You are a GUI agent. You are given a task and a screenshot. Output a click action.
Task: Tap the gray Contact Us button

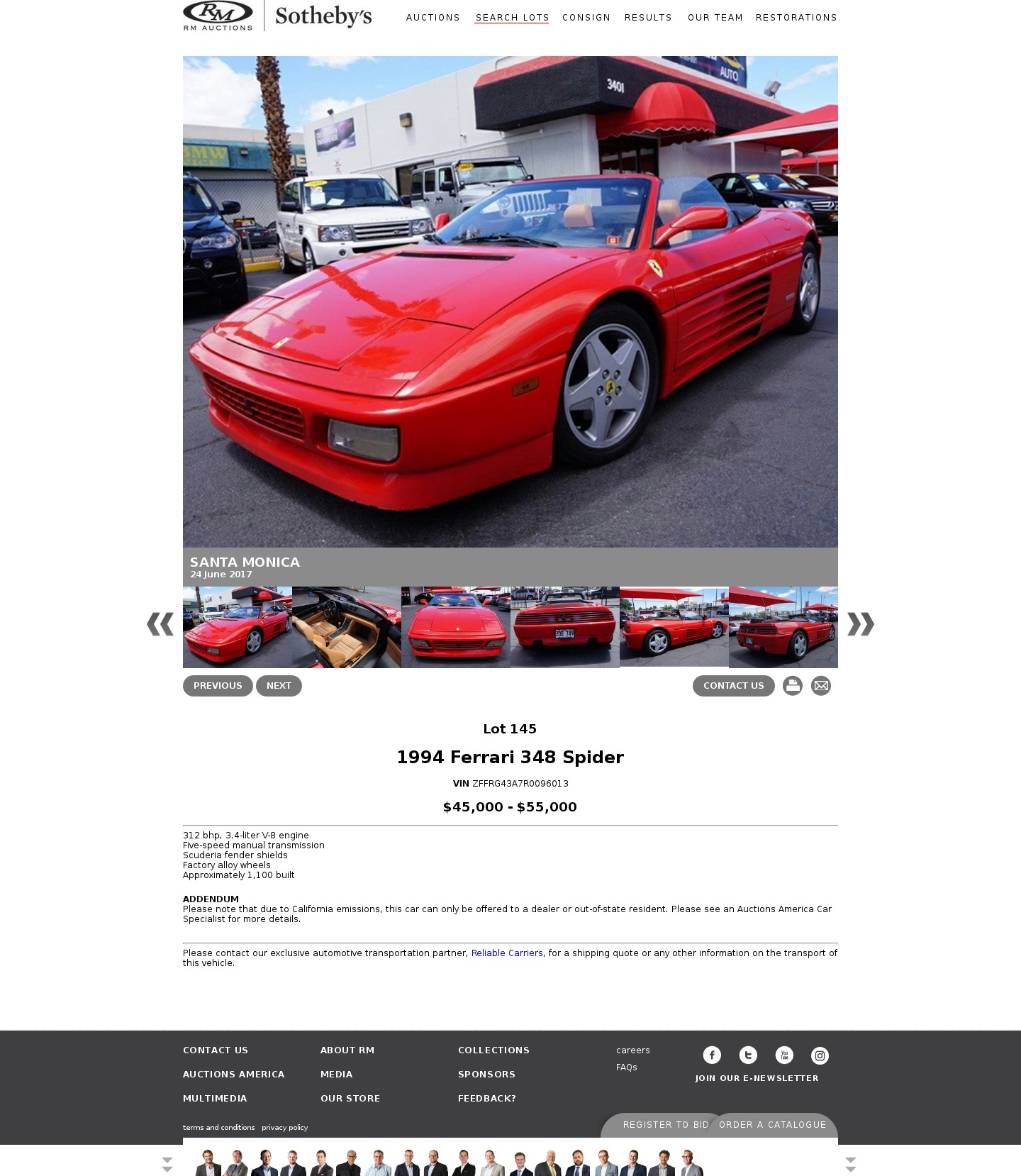click(x=733, y=686)
